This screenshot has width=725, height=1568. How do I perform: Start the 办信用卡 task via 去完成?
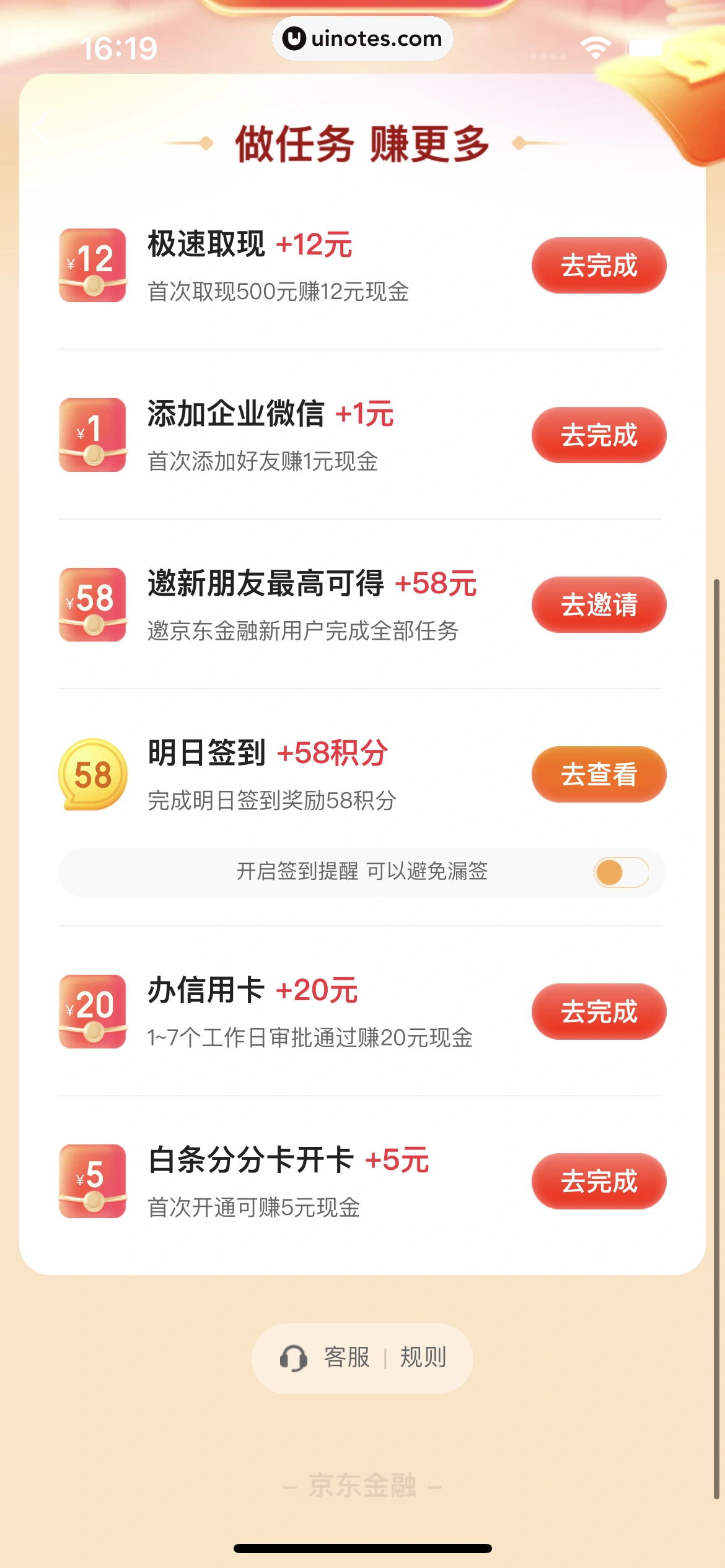click(599, 1012)
